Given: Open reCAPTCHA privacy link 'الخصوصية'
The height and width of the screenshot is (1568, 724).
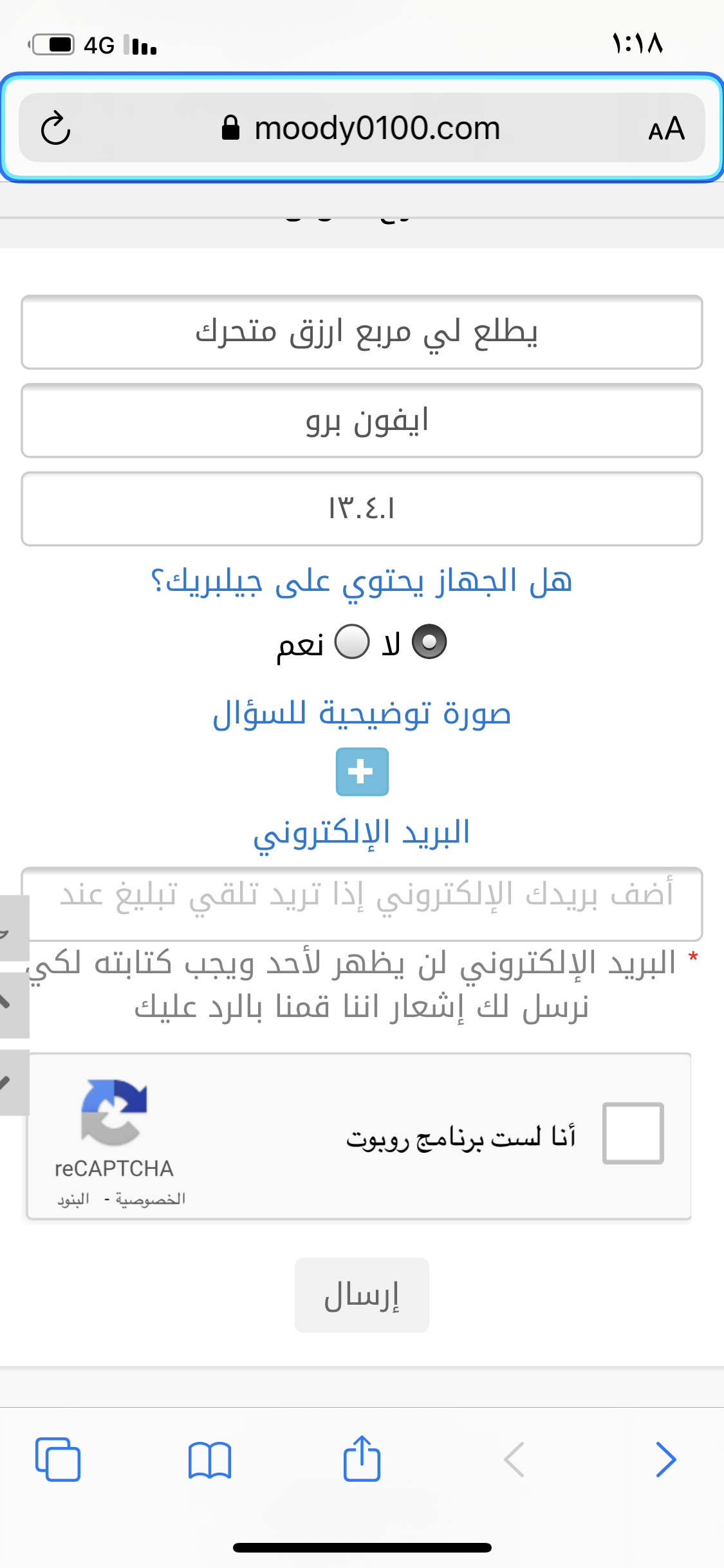Looking at the screenshot, I should (151, 1199).
